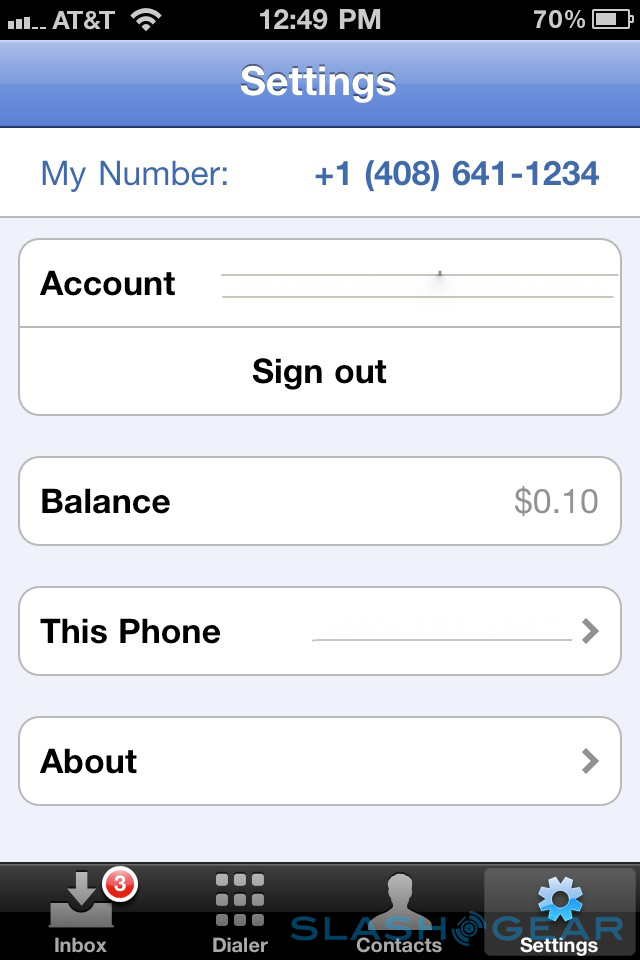Open the Balance row
640x960 pixels.
pyautogui.click(x=320, y=501)
